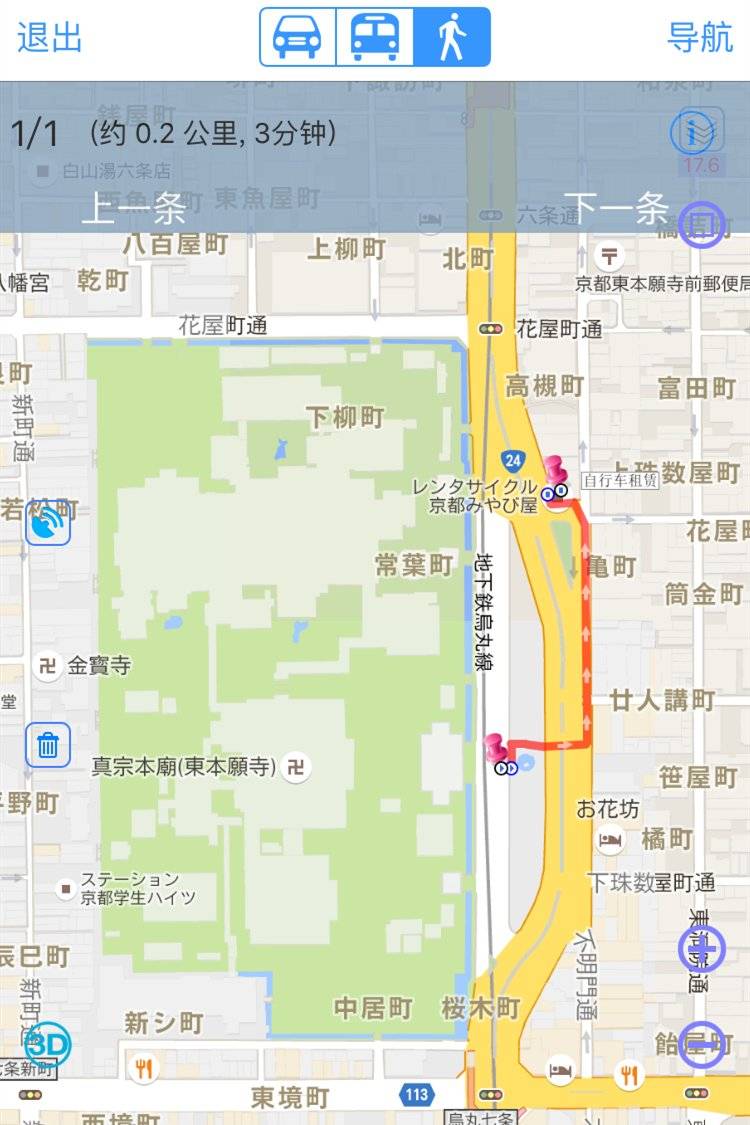Start navigation with 导航
The height and width of the screenshot is (1125, 750).
point(700,37)
